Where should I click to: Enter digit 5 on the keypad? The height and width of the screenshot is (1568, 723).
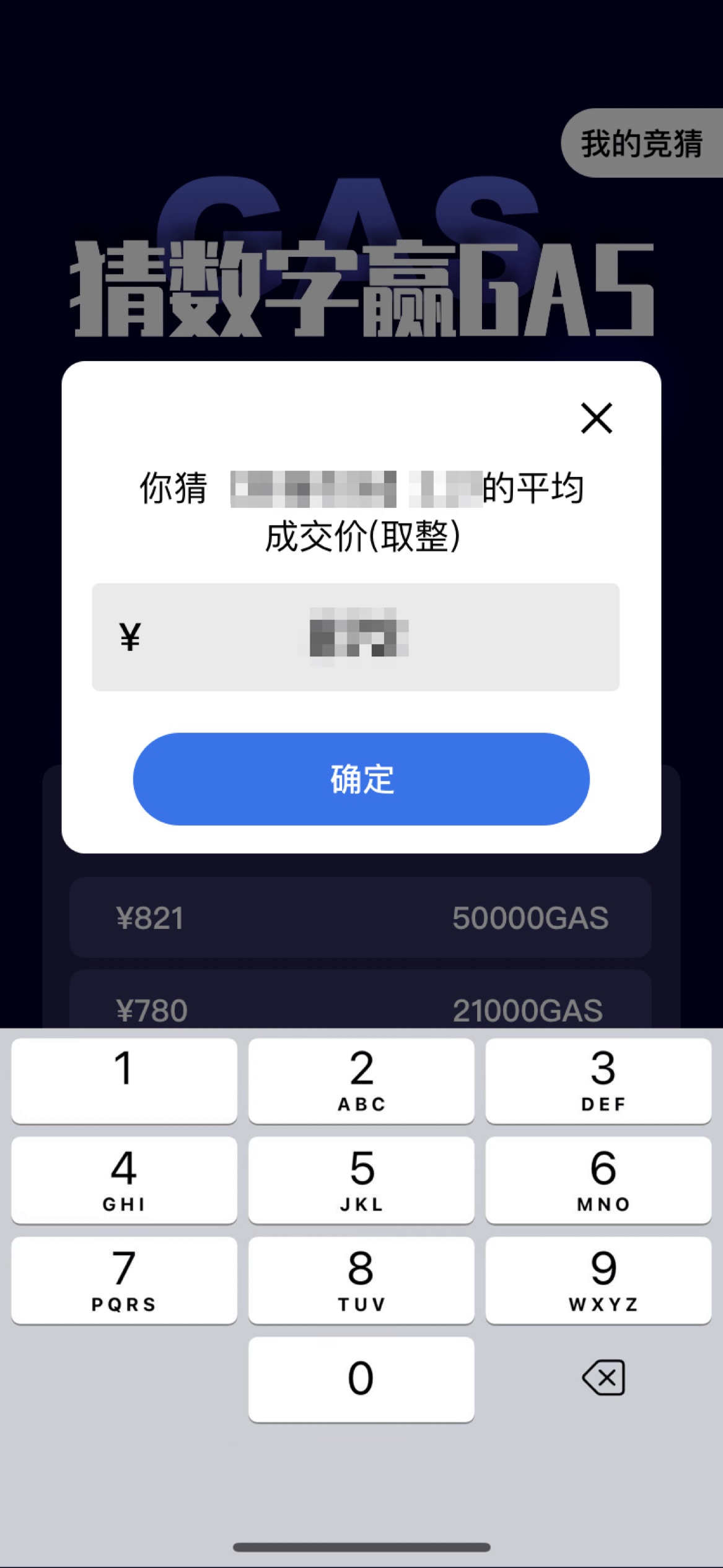pos(361,1180)
